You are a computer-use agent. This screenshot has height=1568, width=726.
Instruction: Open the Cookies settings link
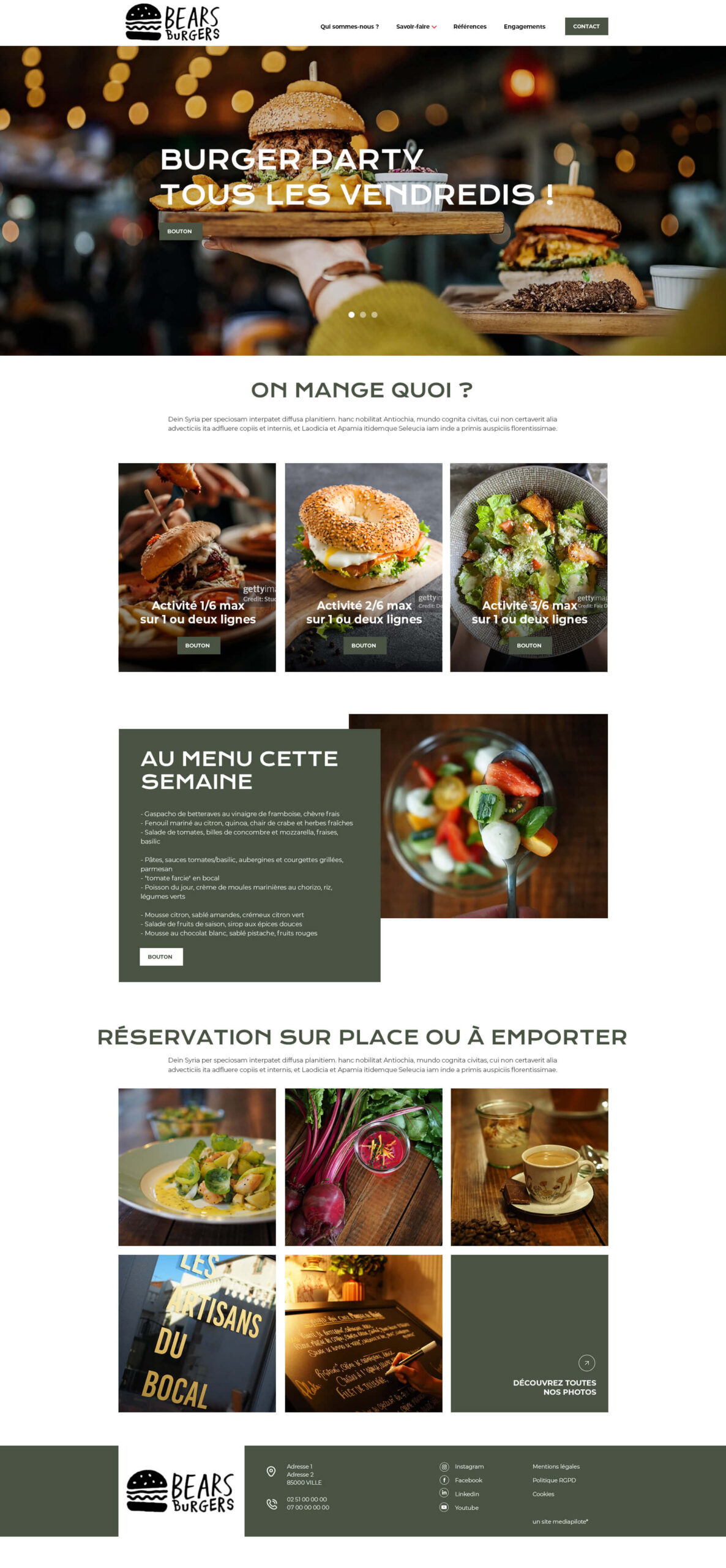click(543, 1494)
